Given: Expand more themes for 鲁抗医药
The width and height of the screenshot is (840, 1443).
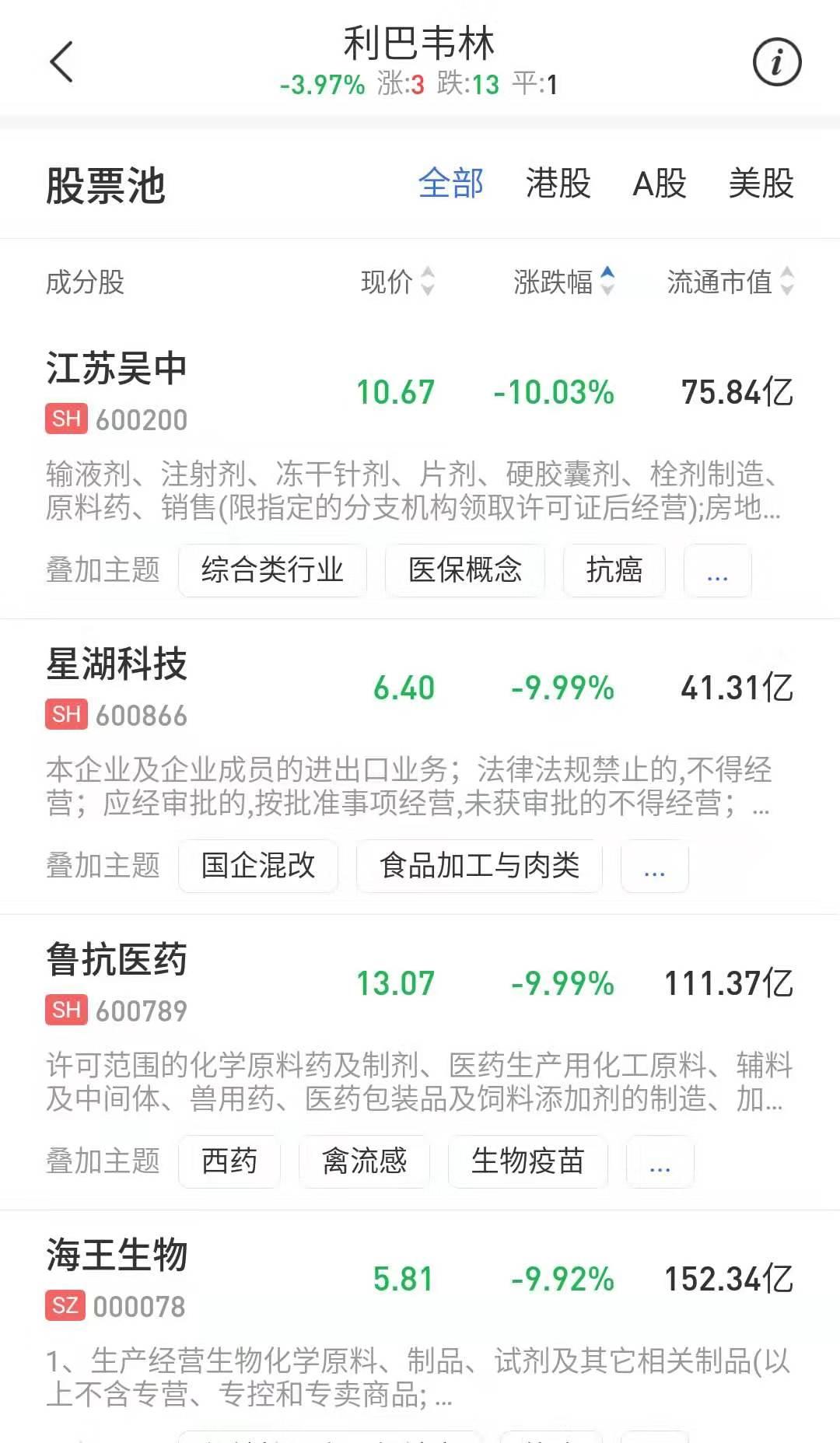Looking at the screenshot, I should (x=660, y=1161).
